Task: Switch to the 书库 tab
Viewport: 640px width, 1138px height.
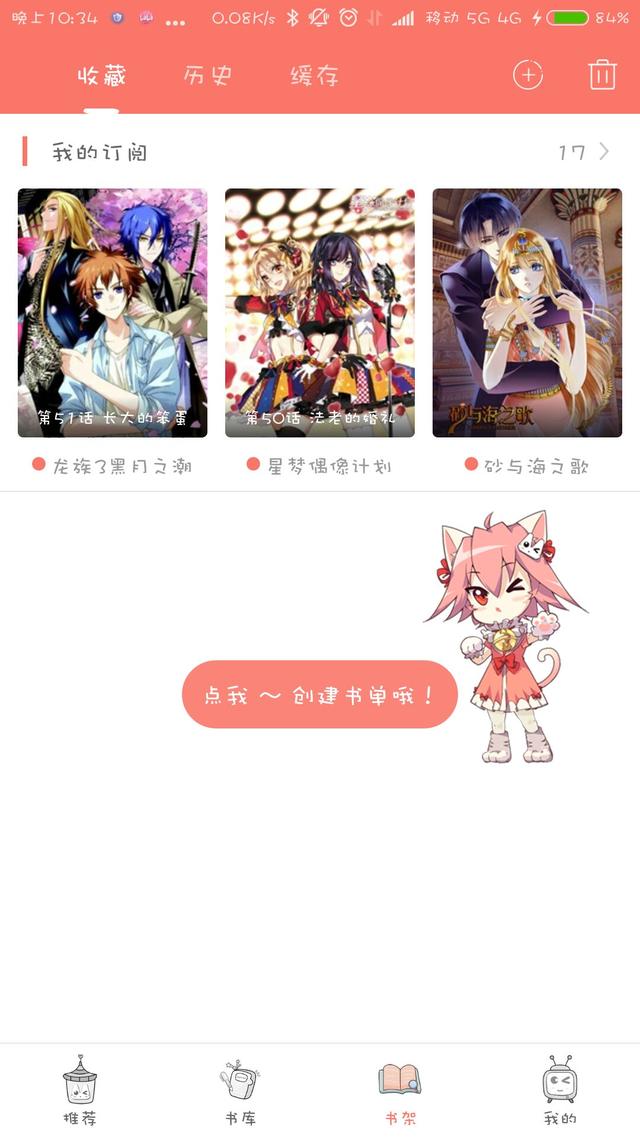Action: tap(240, 1091)
